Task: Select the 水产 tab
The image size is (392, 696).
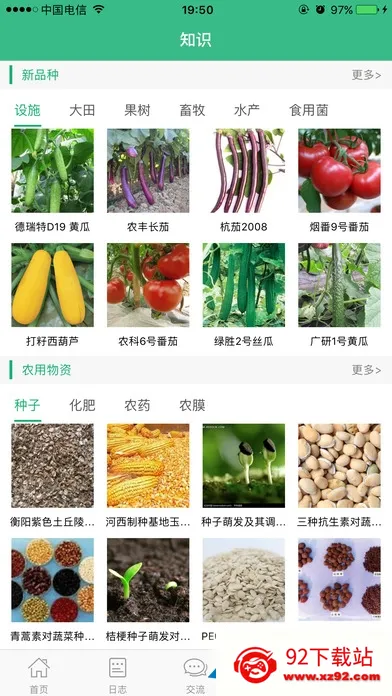Action: (x=247, y=110)
